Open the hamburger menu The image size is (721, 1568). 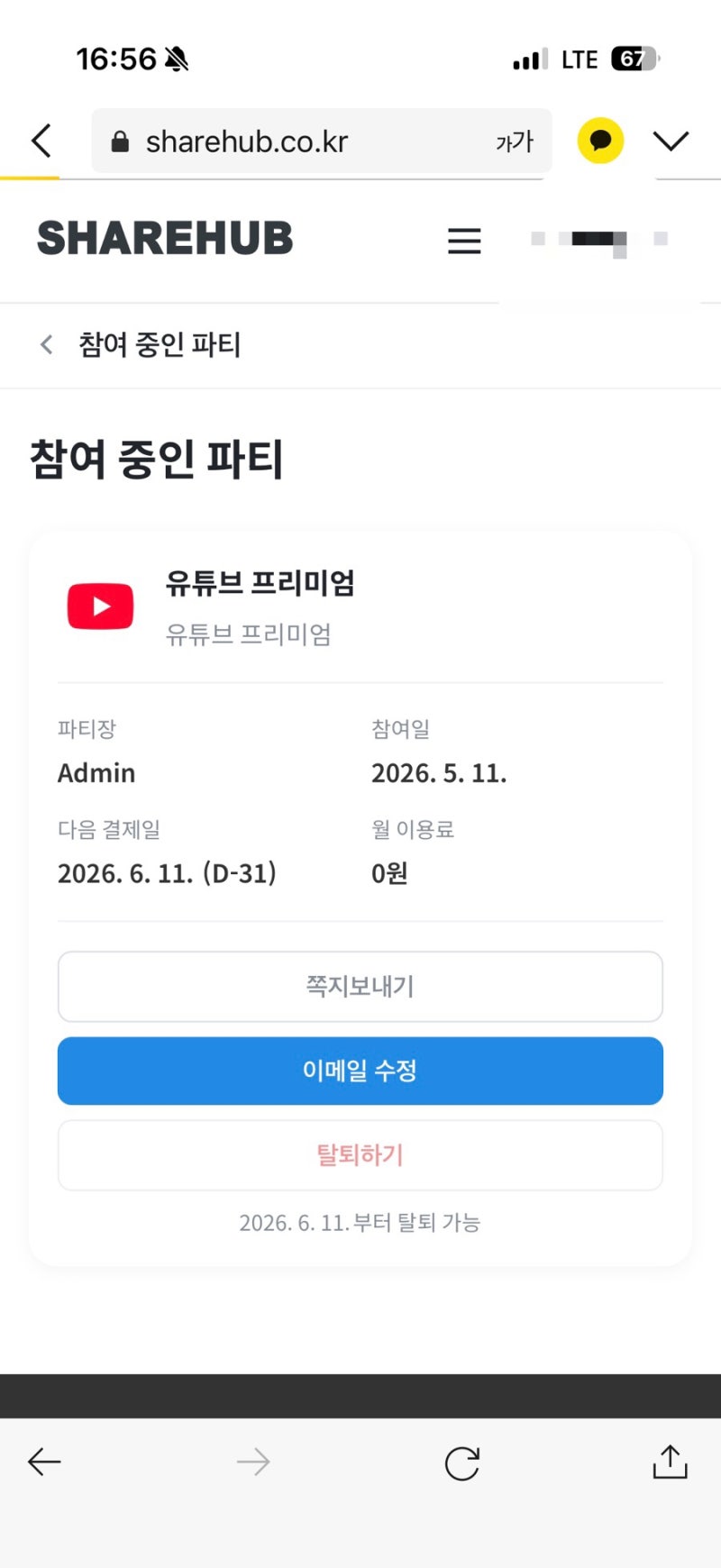(x=464, y=241)
